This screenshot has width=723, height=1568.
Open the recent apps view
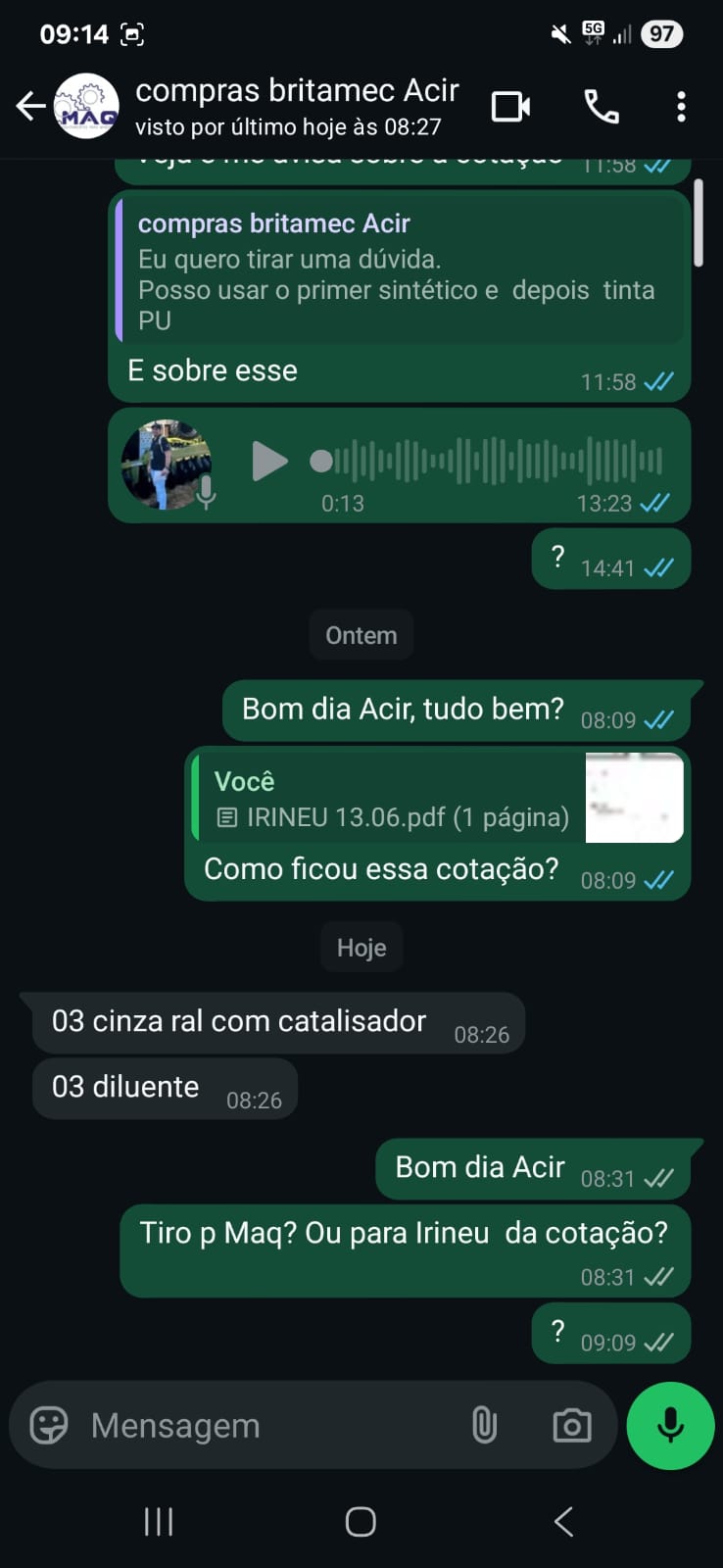(159, 1521)
